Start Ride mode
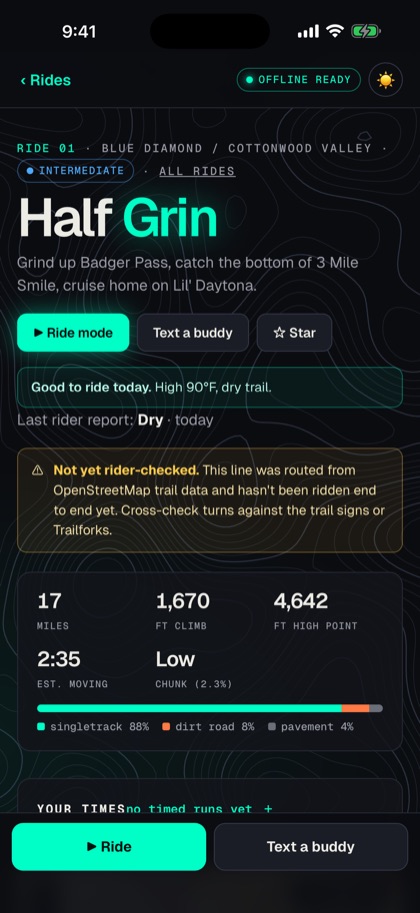 tap(73, 333)
